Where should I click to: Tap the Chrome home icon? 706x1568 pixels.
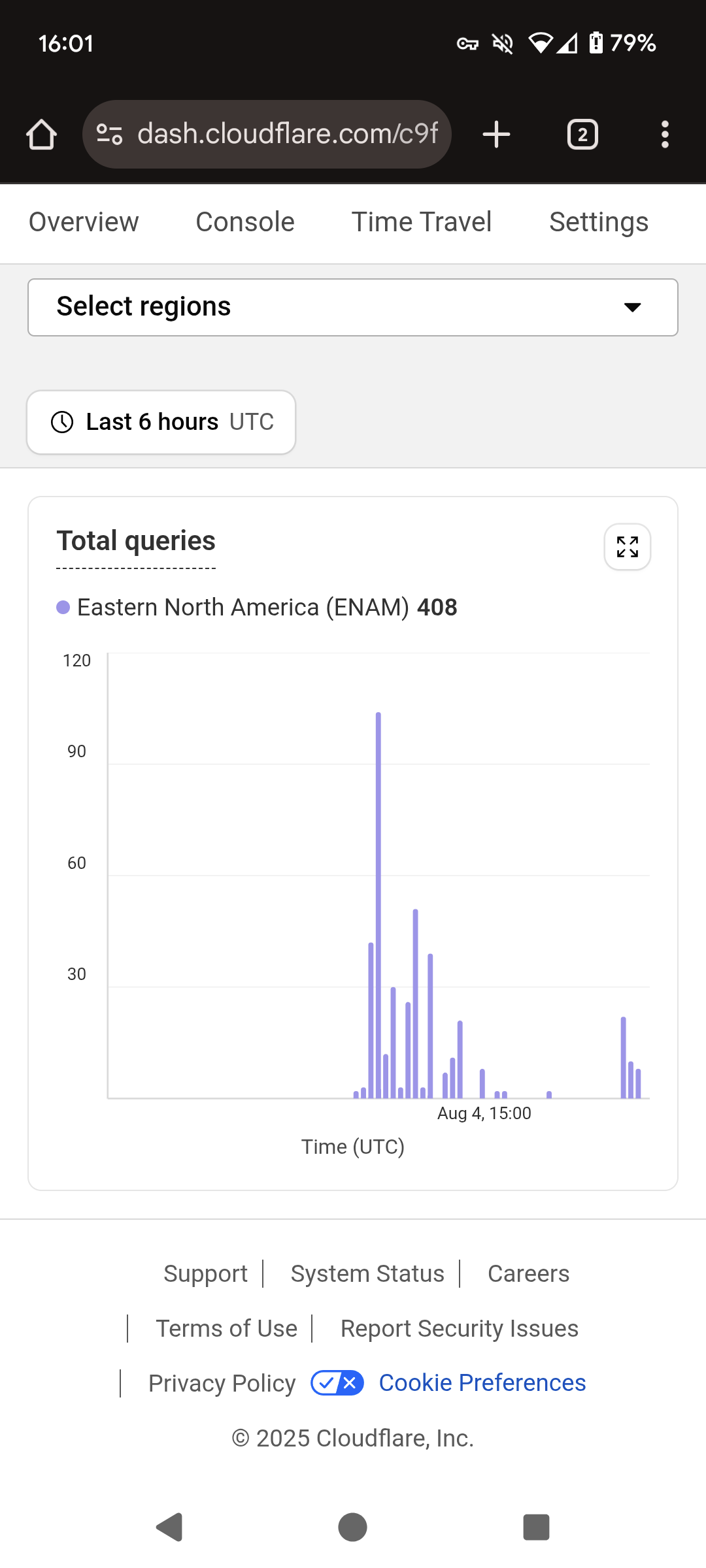(41, 134)
